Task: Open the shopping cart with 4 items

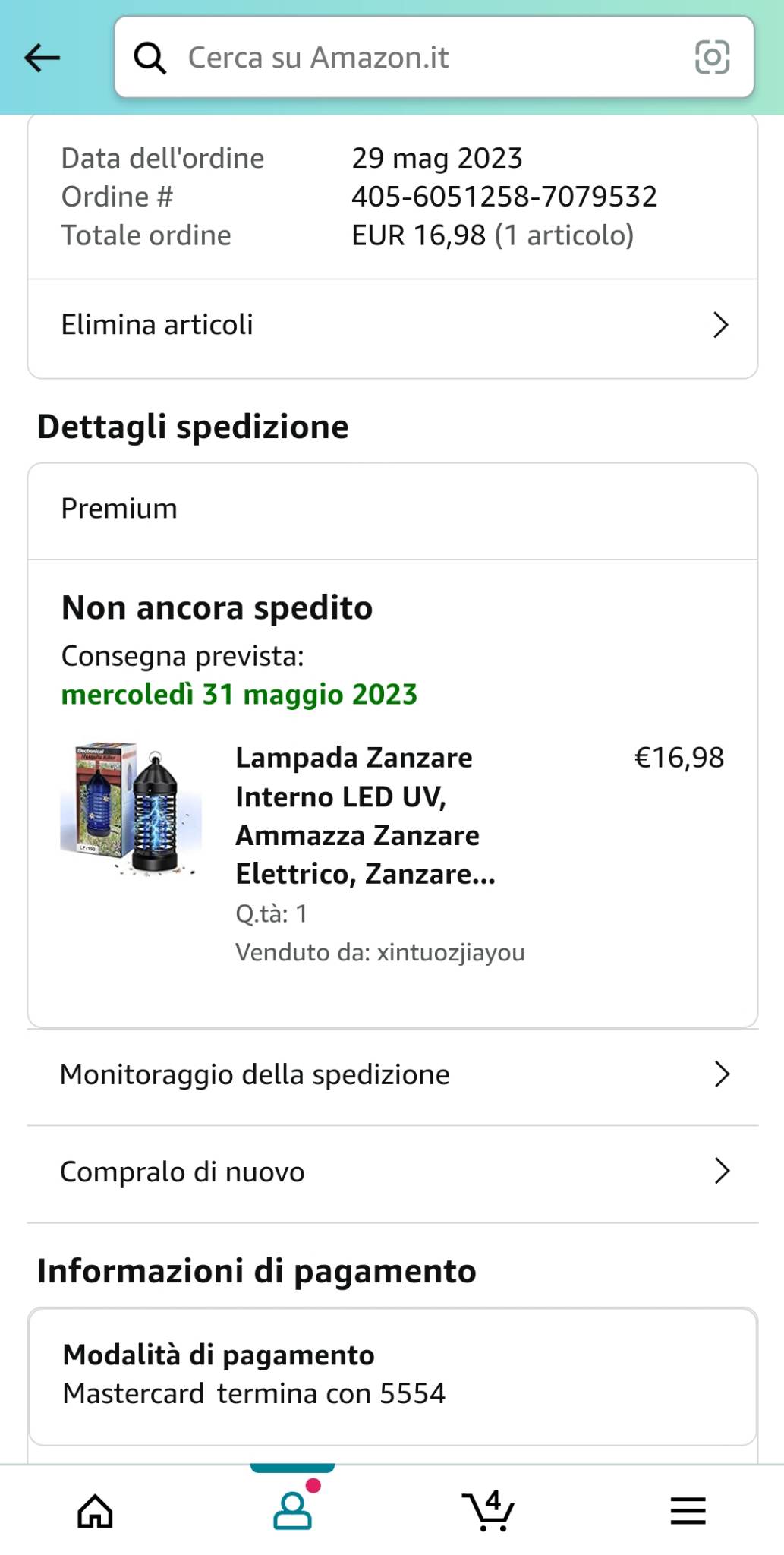Action: (489, 1510)
